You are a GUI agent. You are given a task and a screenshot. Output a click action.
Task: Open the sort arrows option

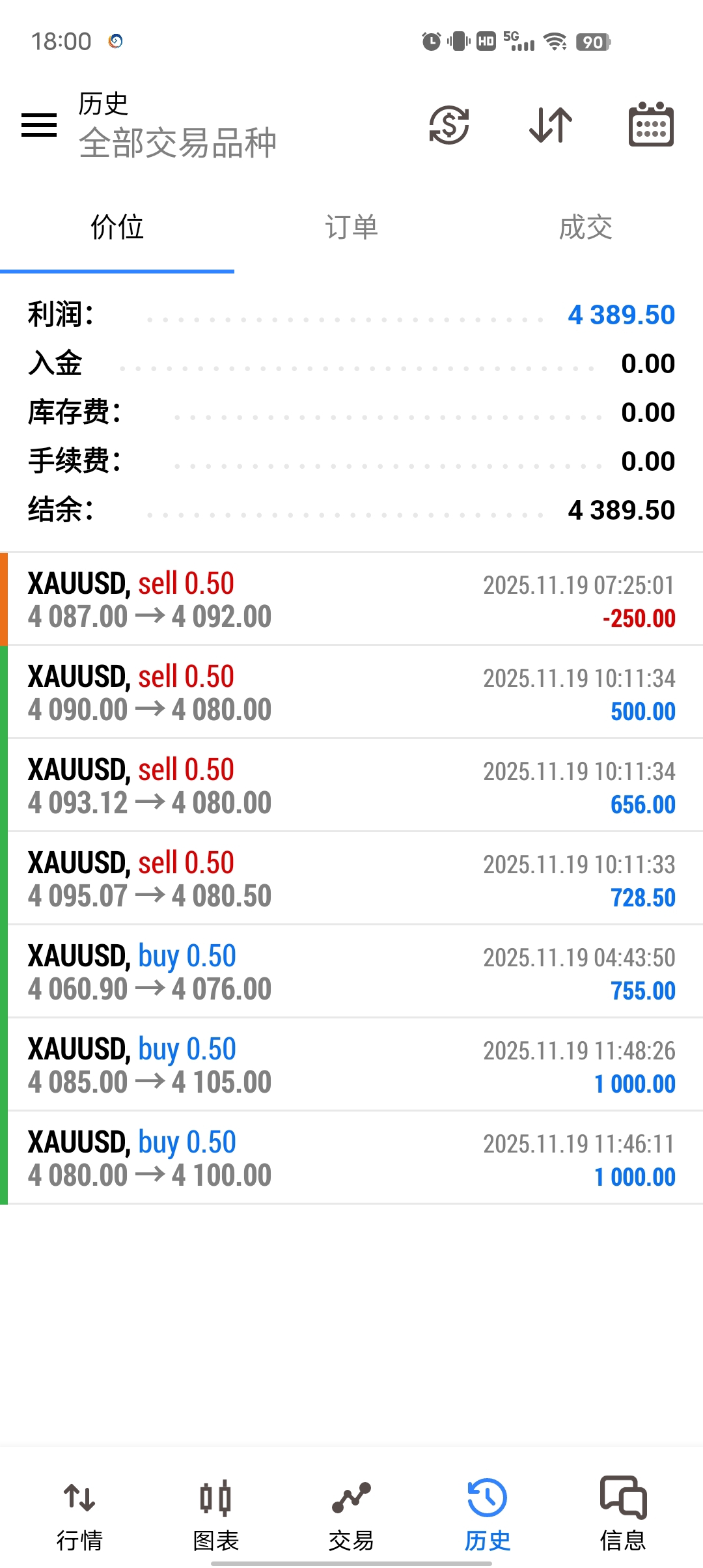pos(551,124)
